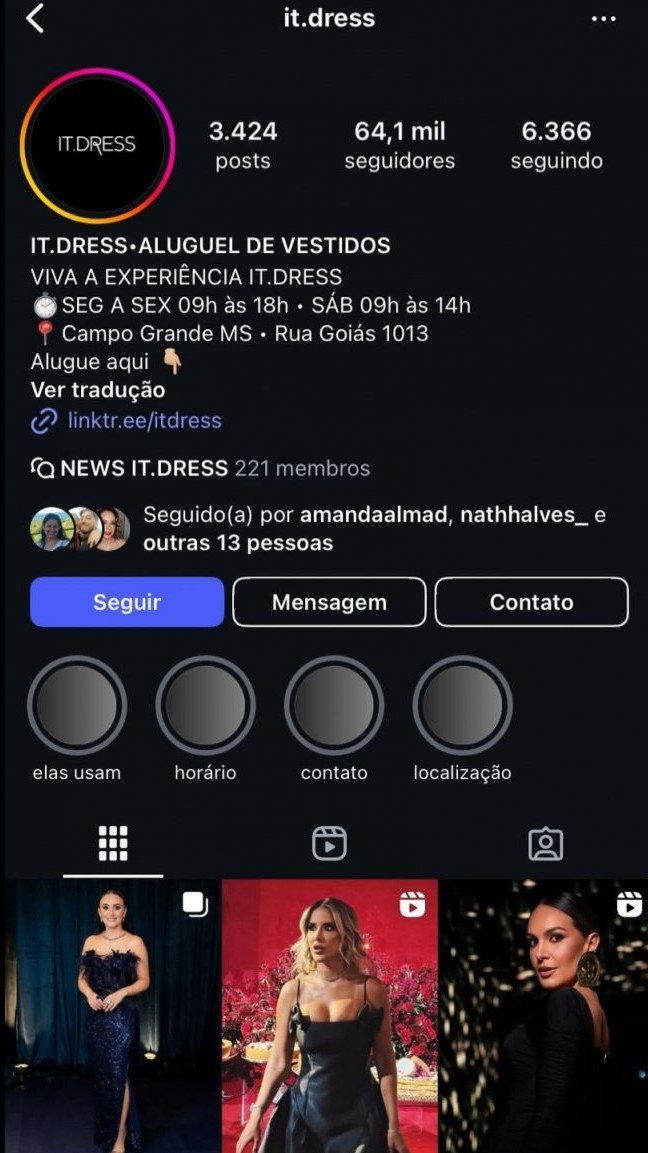Show the 'localização' highlight
Image resolution: width=648 pixels, height=1153 pixels.
click(x=462, y=705)
